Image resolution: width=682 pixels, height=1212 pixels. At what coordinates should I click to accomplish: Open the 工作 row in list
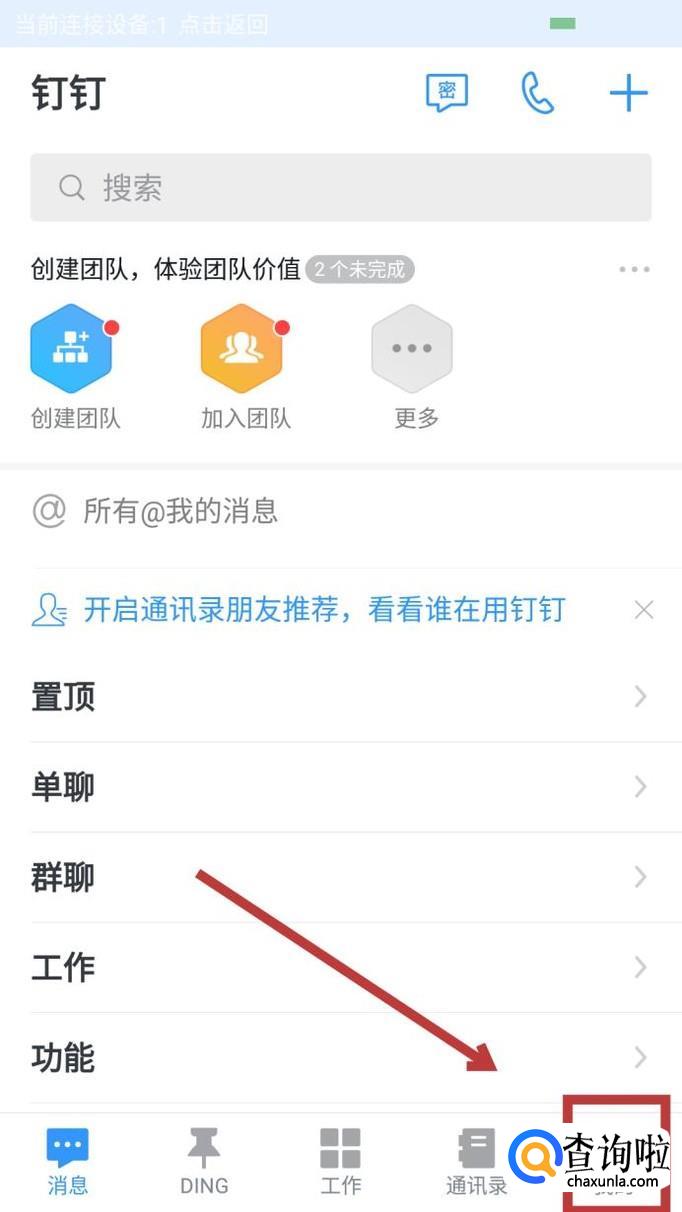tap(340, 967)
